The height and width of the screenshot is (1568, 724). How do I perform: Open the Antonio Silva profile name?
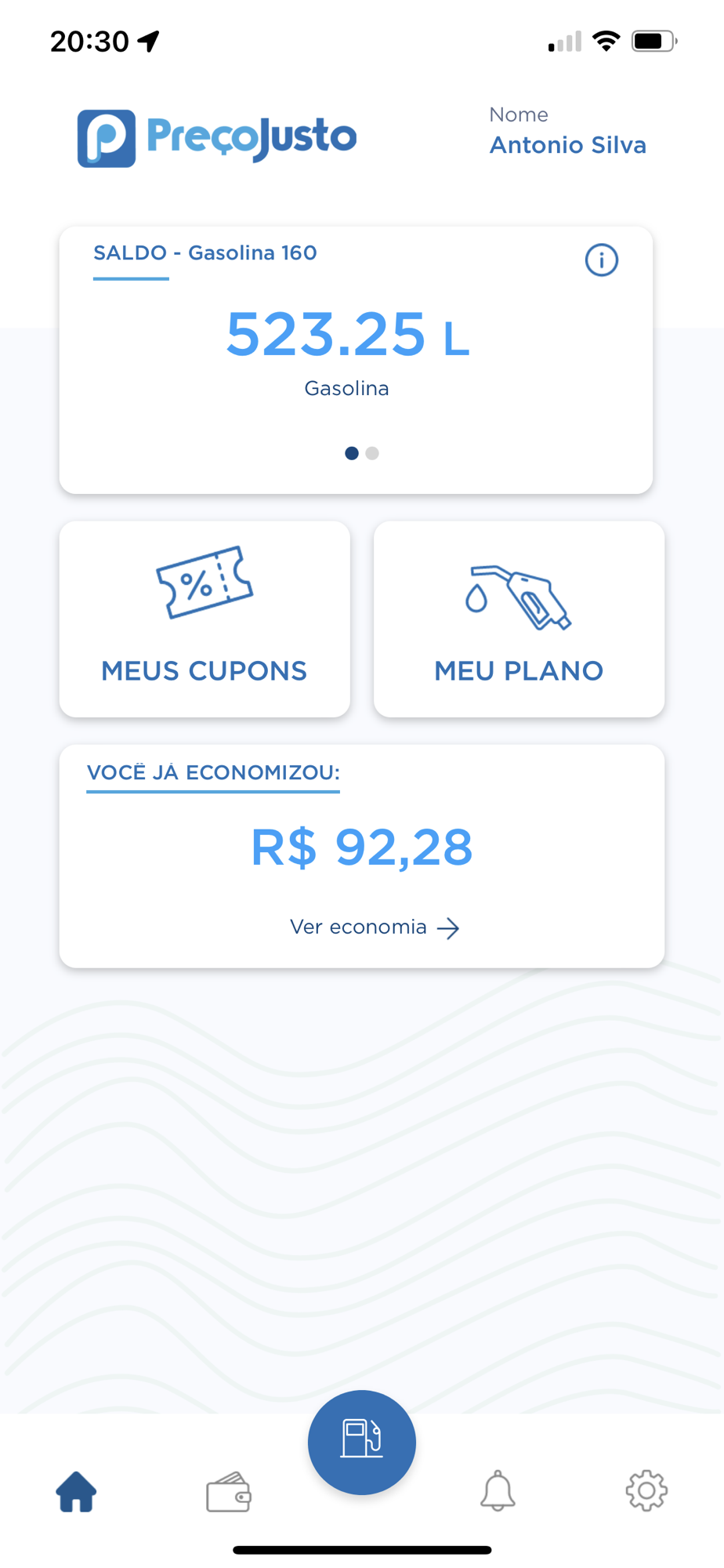568,145
